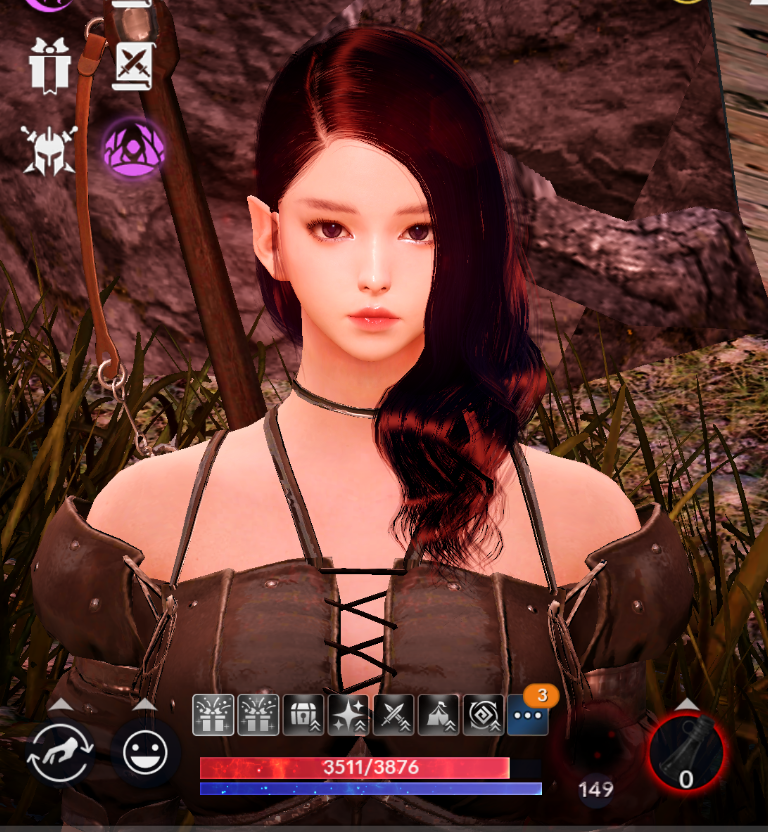Image resolution: width=768 pixels, height=832 pixels.
Task: Tap the crossed swords buff icon
Action: pyautogui.click(x=393, y=715)
